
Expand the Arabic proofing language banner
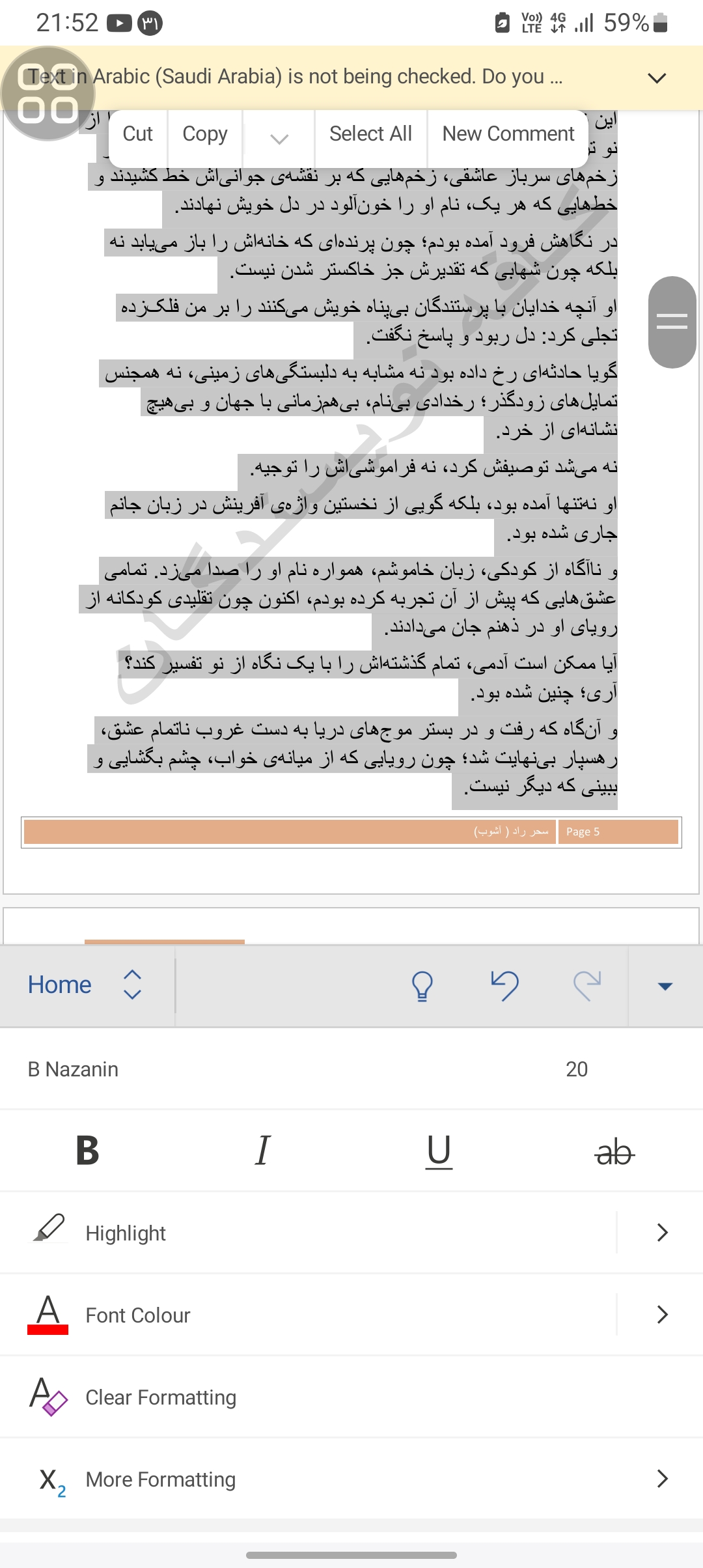[657, 78]
